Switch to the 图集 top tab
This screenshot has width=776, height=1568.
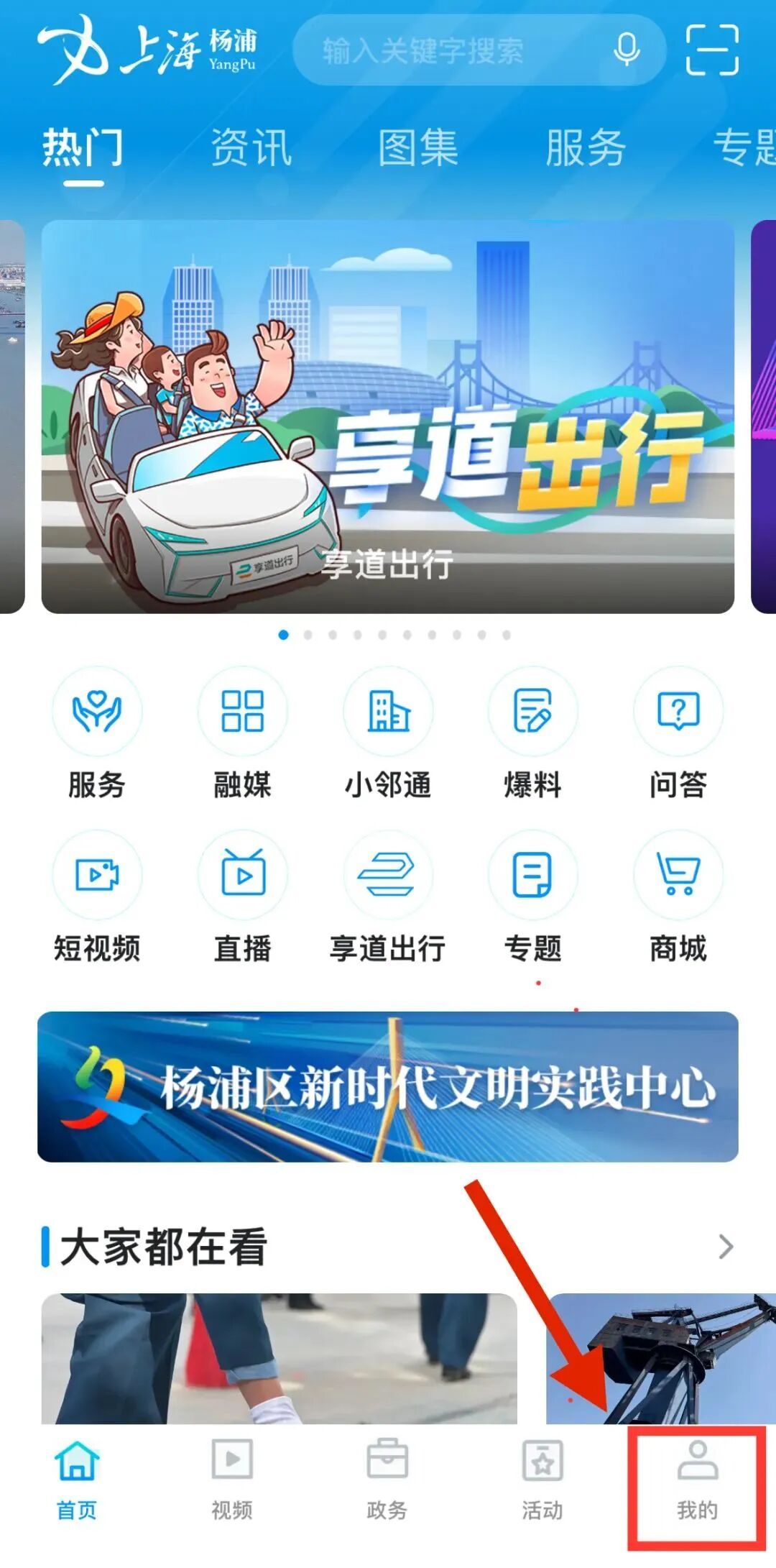(x=418, y=147)
